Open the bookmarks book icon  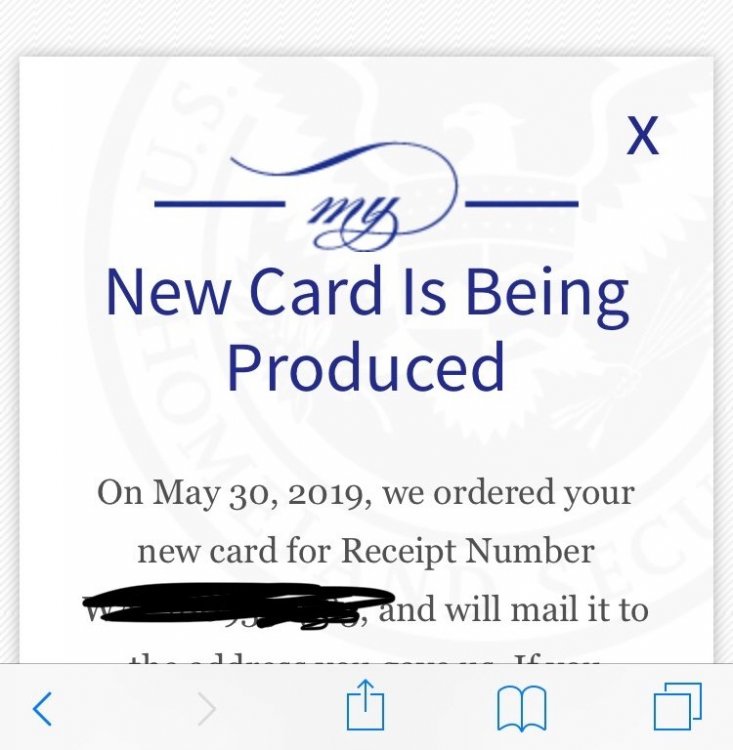[521, 708]
